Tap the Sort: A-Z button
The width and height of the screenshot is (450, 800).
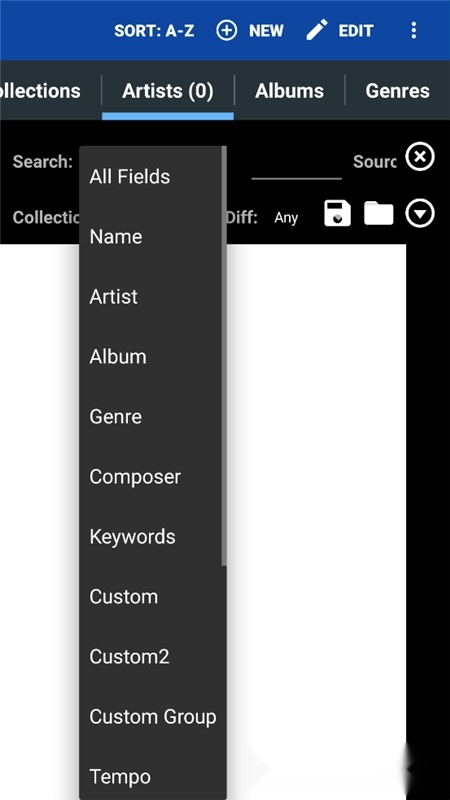[x=154, y=31]
